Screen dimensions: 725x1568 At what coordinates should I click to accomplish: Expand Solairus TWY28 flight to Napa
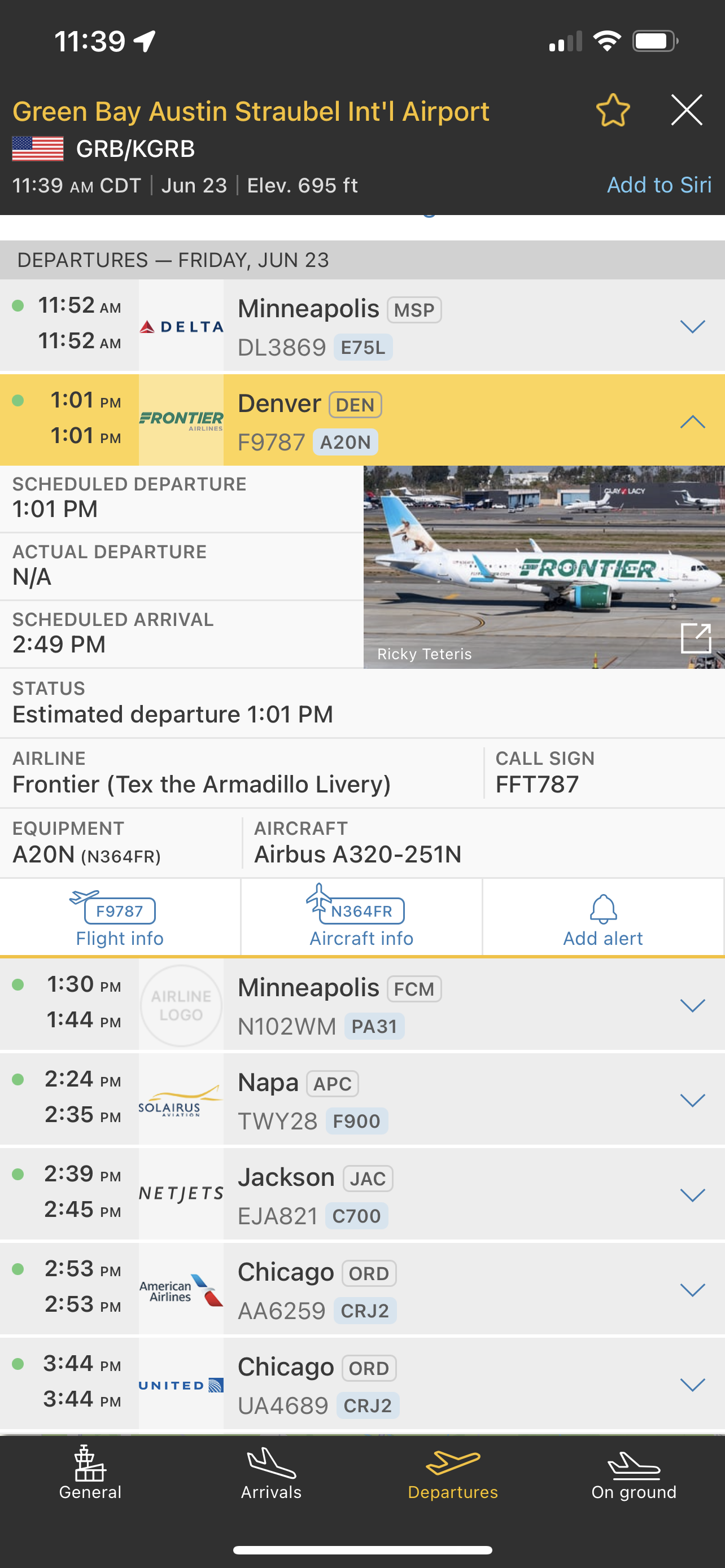(x=692, y=1101)
